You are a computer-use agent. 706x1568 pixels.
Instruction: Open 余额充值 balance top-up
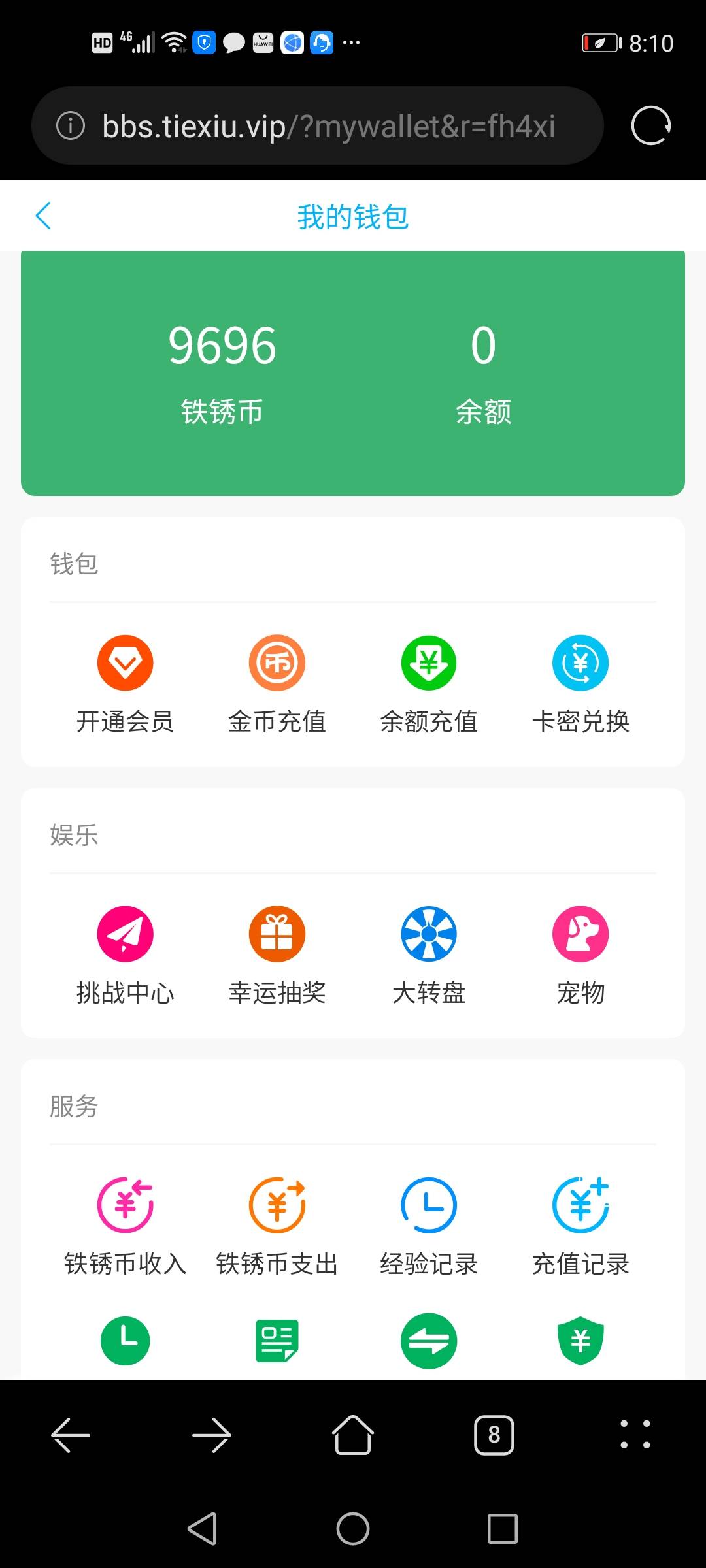pos(429,683)
